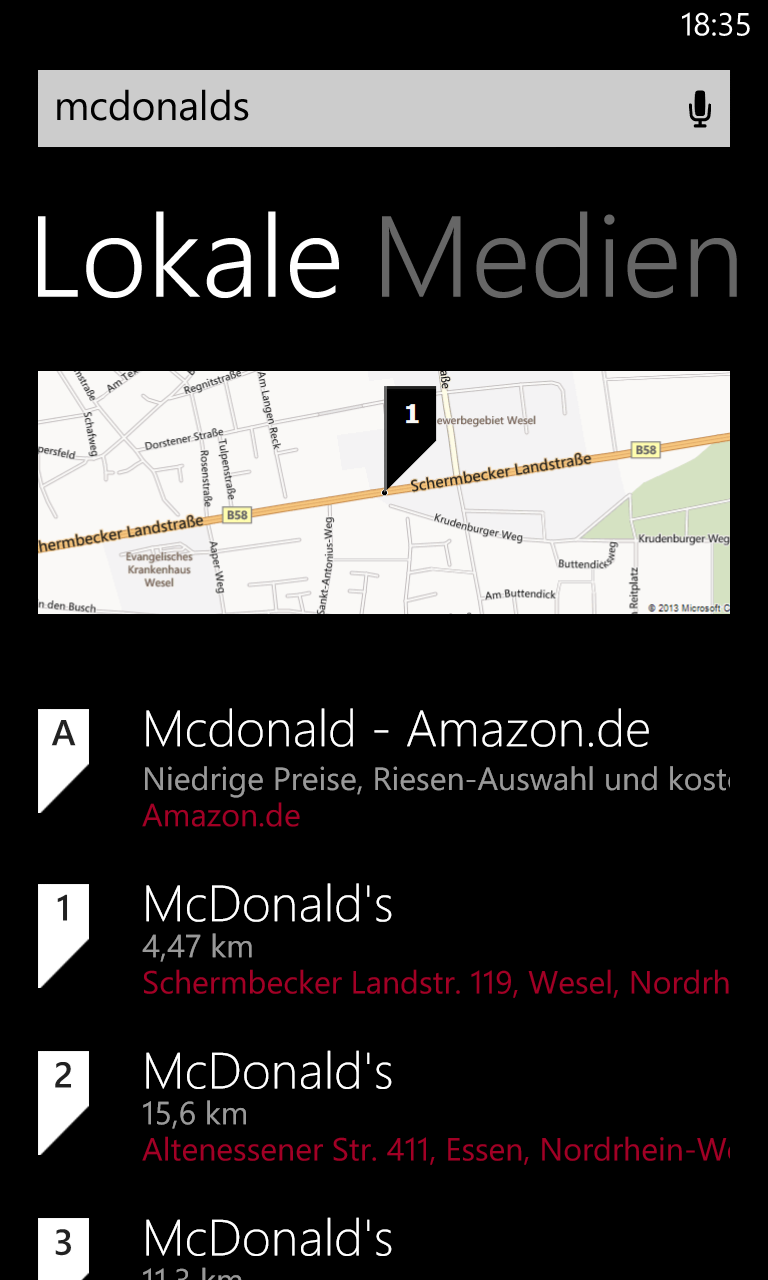Tap the mcdonalds search field

360,108
